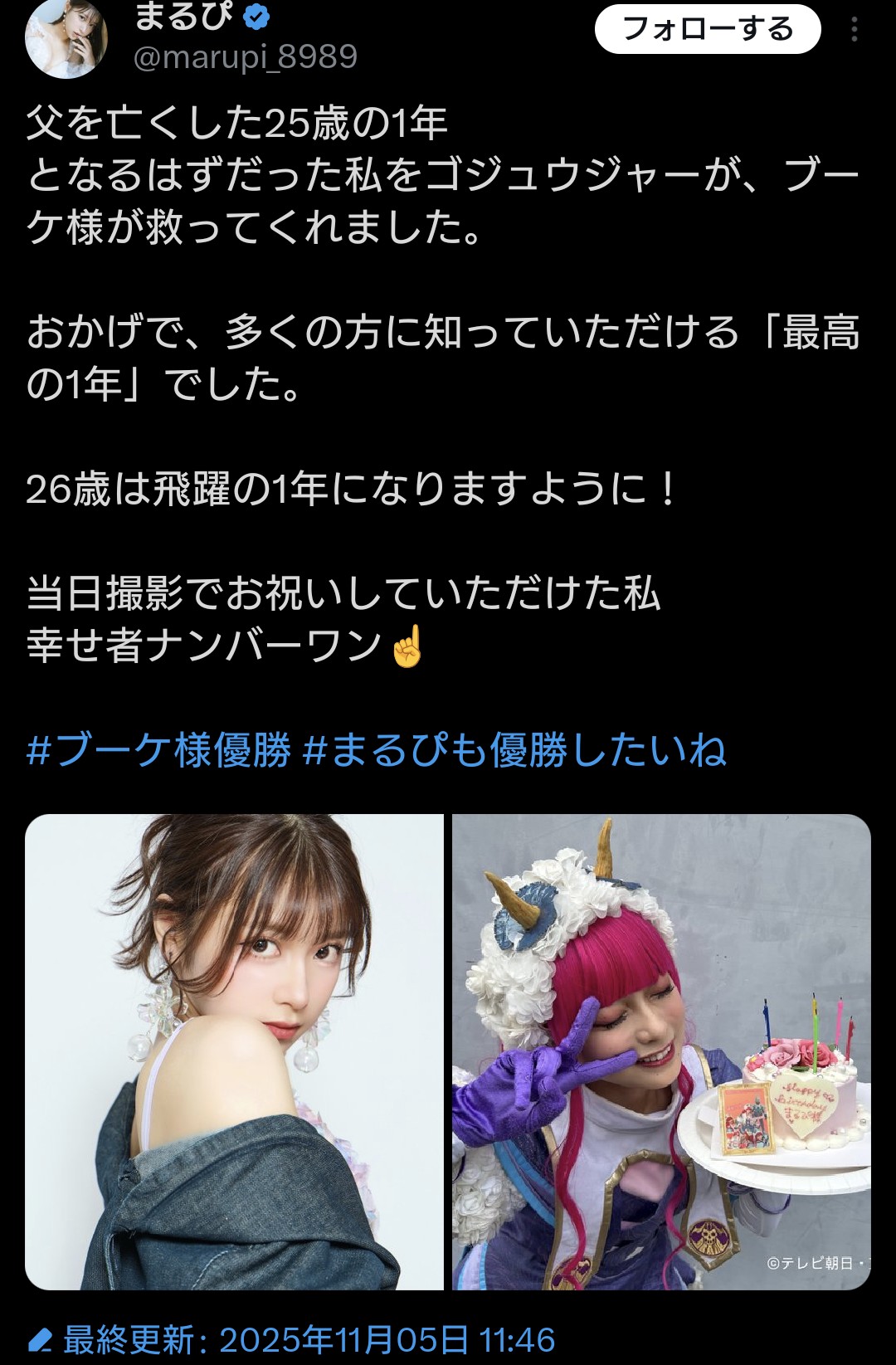View the birthday cake cosplay photo

[661, 1051]
